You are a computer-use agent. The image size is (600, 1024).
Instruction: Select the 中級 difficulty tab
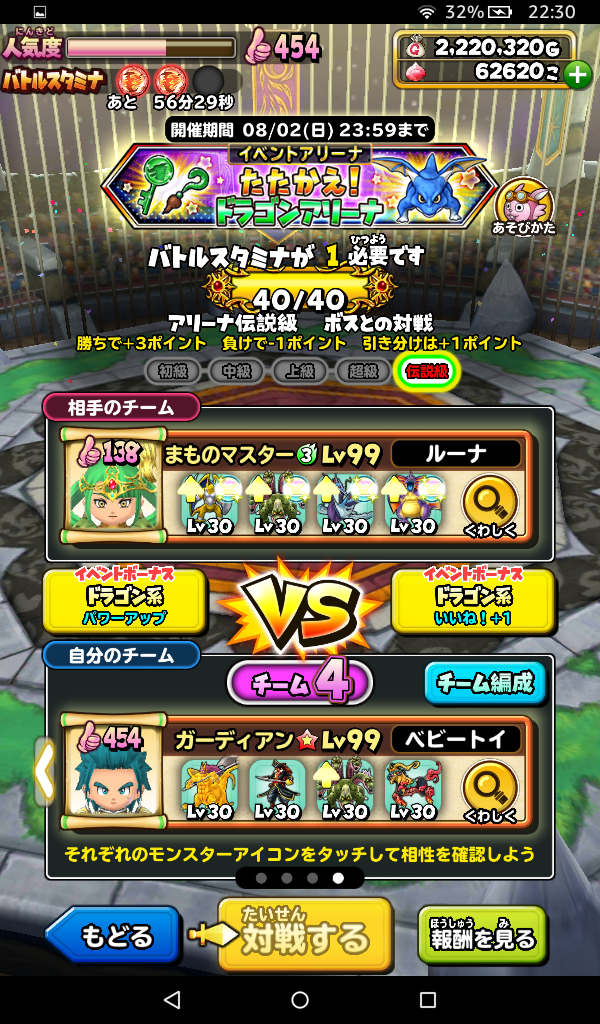tap(236, 371)
